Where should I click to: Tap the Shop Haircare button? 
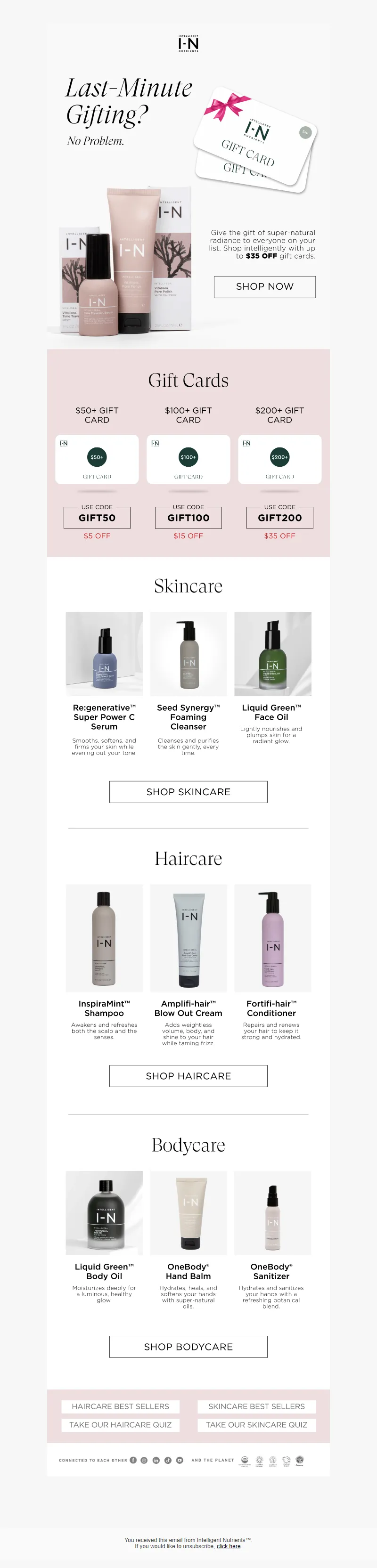tap(188, 1076)
